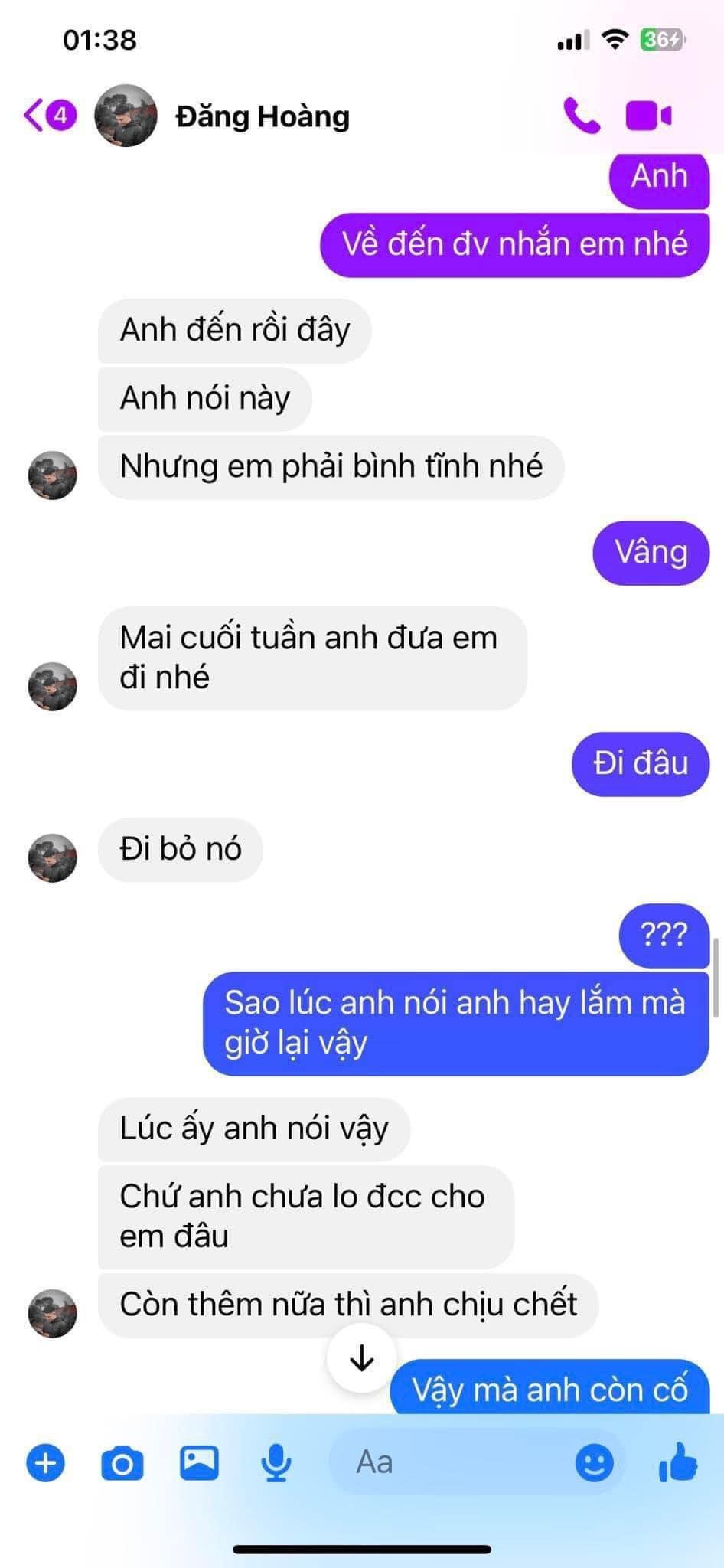Record a voice message with microphone
724x1568 pixels.
pyautogui.click(x=276, y=1463)
